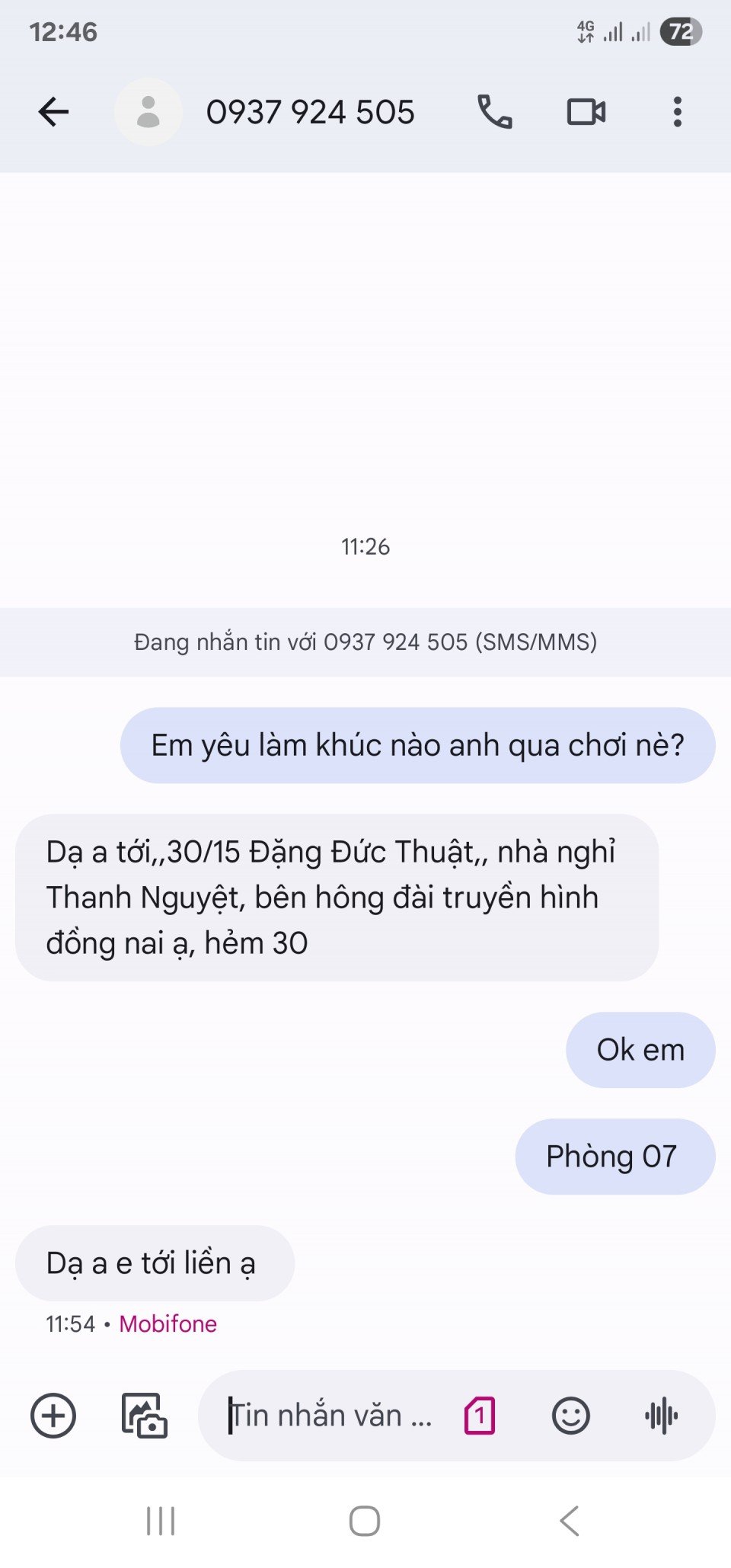This screenshot has width=731, height=1568.
Task: Switch SIM card for sending
Action: (480, 1416)
